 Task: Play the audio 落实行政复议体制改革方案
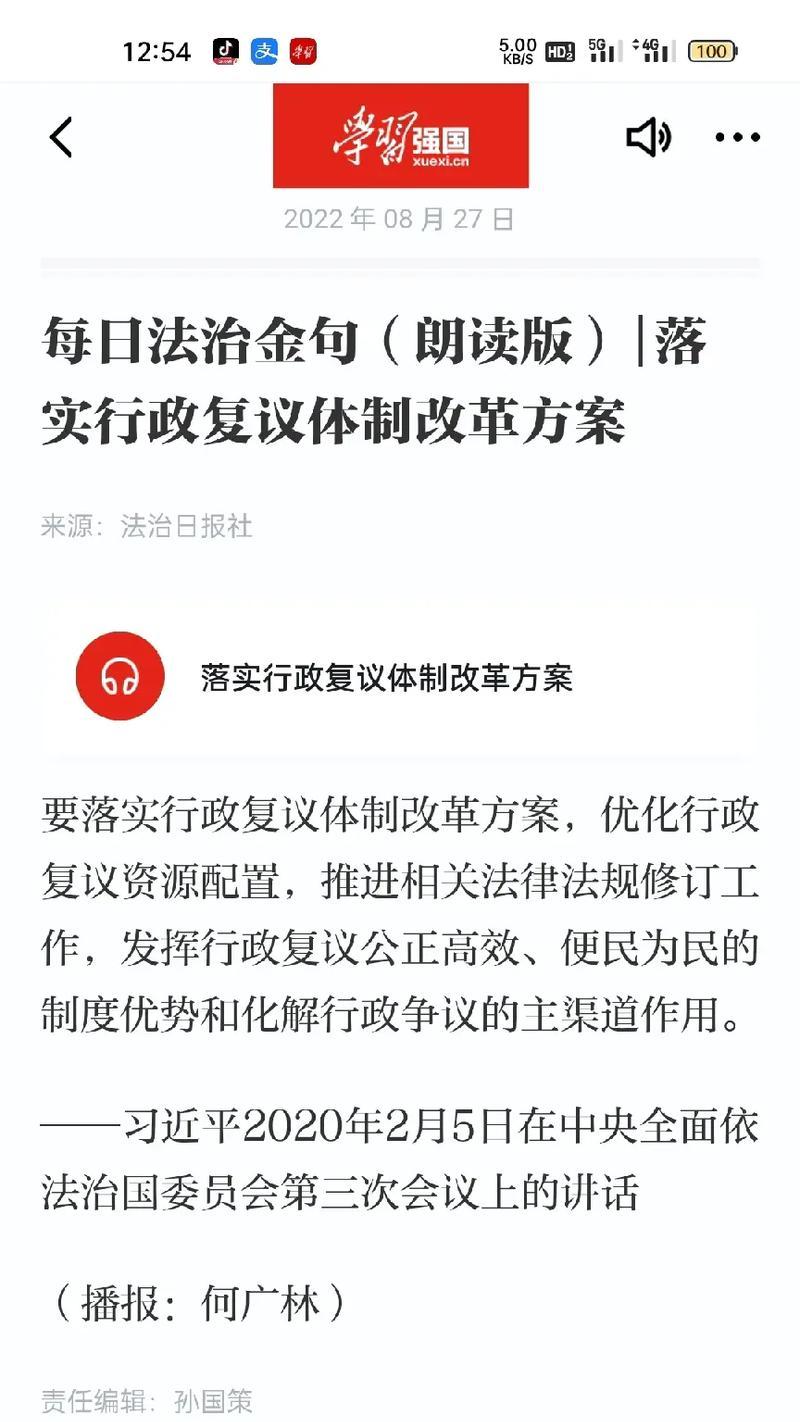pyautogui.click(x=120, y=676)
